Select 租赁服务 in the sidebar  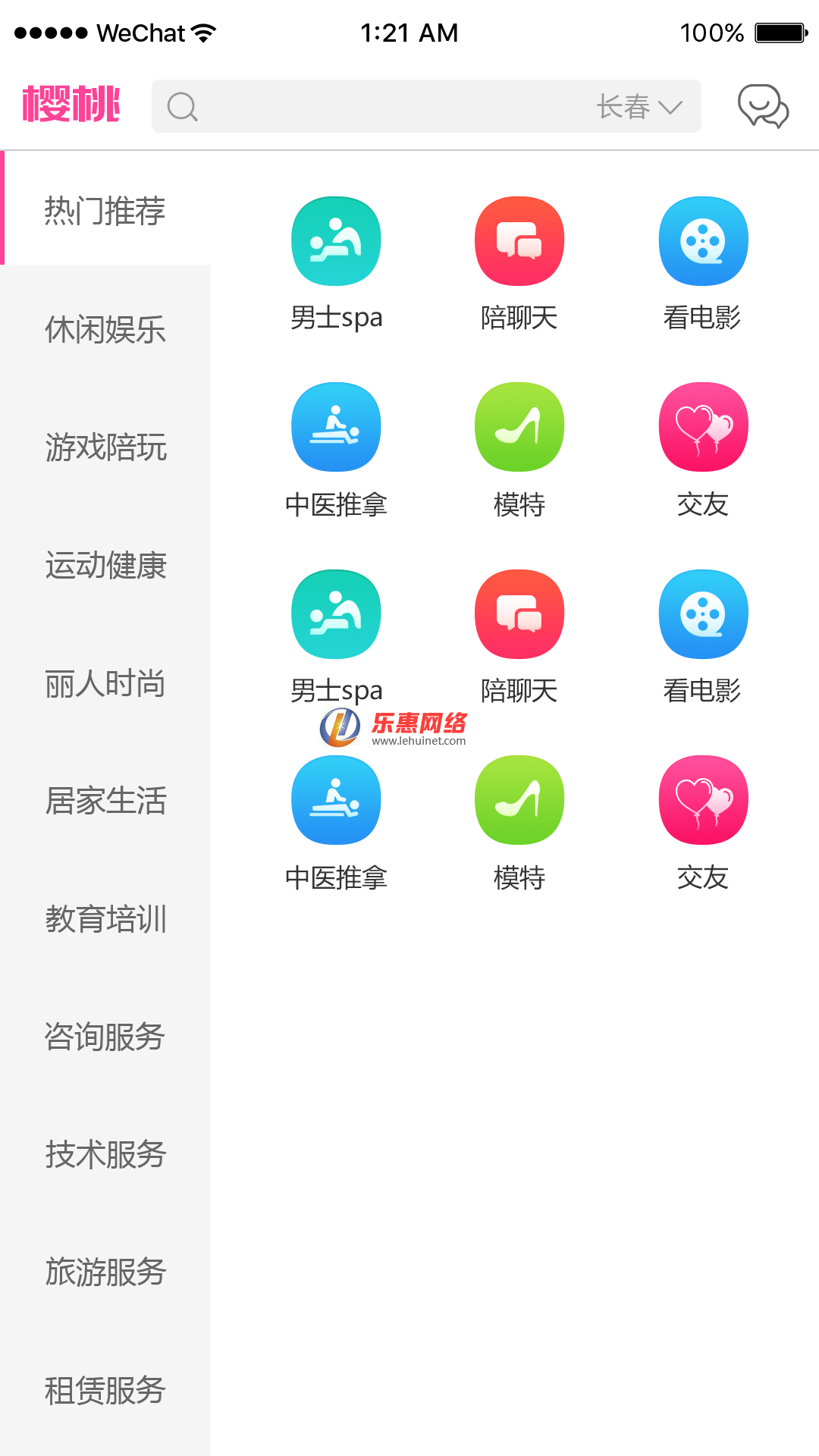pyautogui.click(x=105, y=1390)
